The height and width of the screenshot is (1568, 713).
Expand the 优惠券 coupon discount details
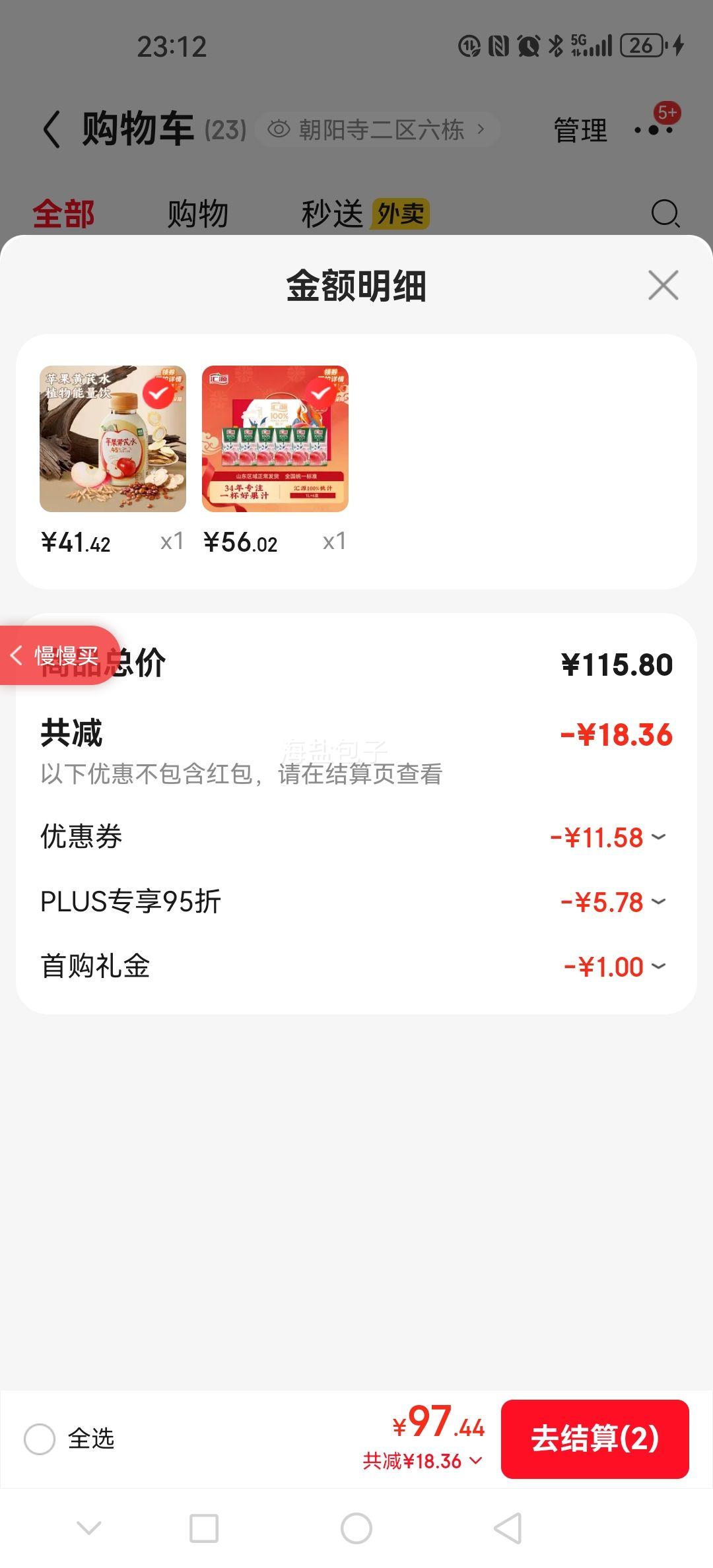[657, 836]
